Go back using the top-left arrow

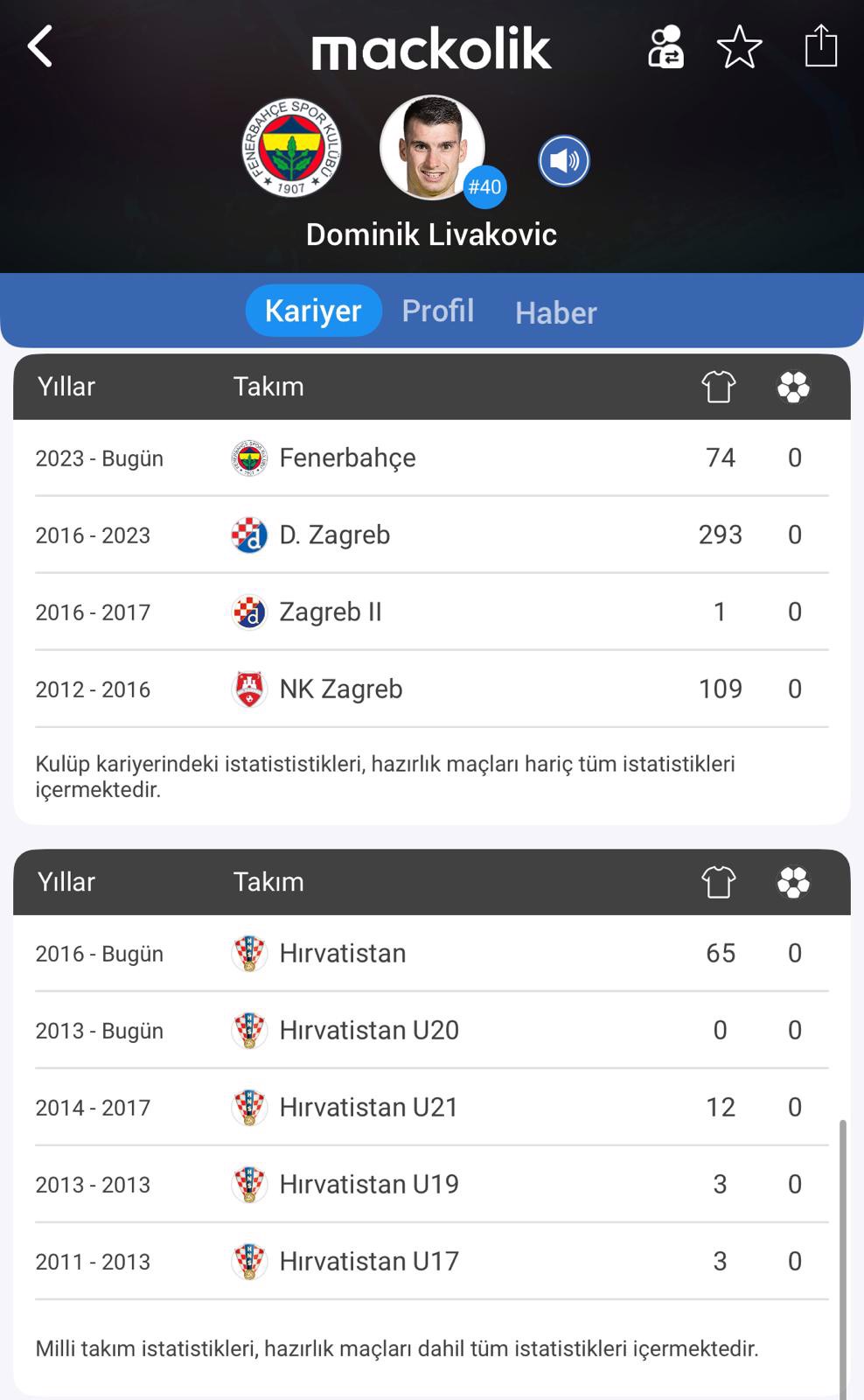(x=40, y=46)
